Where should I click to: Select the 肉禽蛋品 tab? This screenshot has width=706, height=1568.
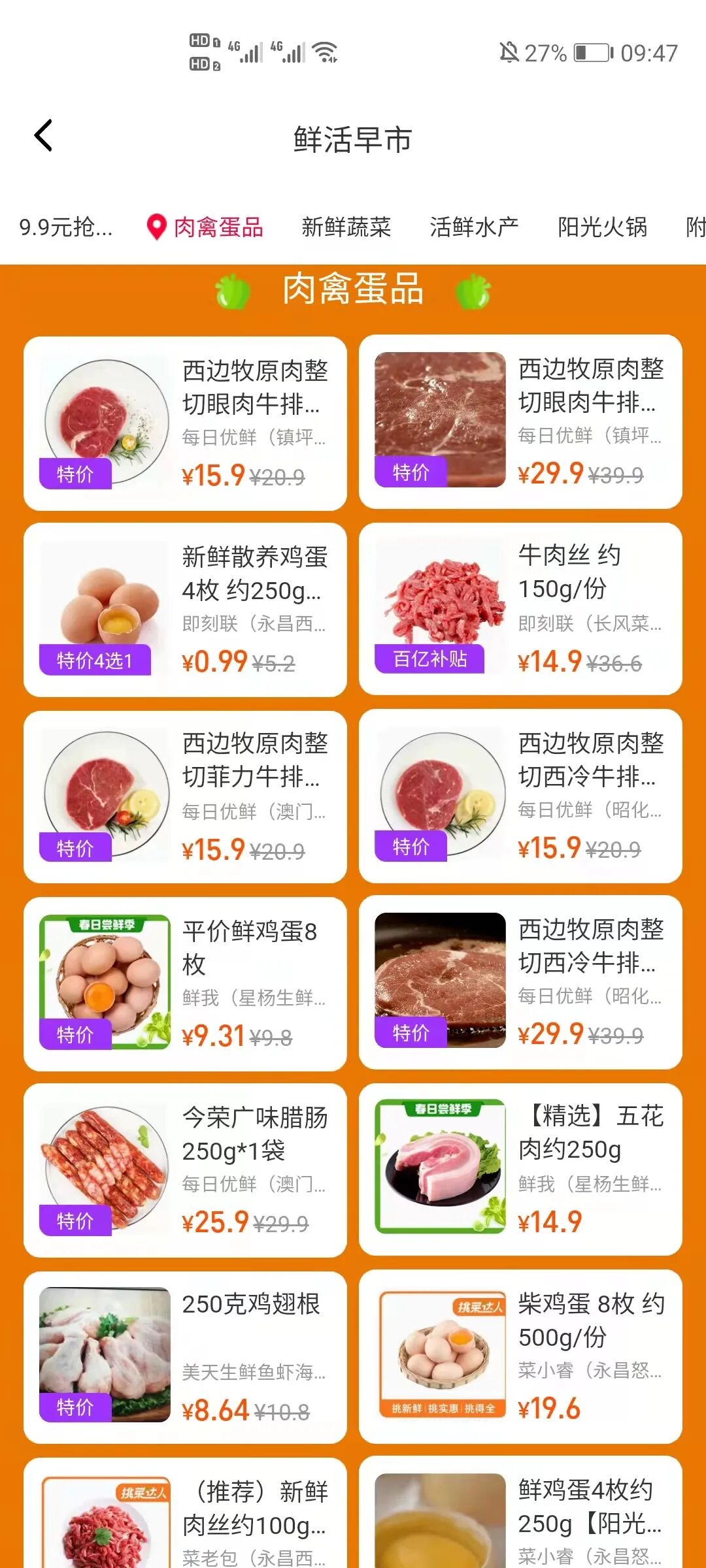coord(205,227)
